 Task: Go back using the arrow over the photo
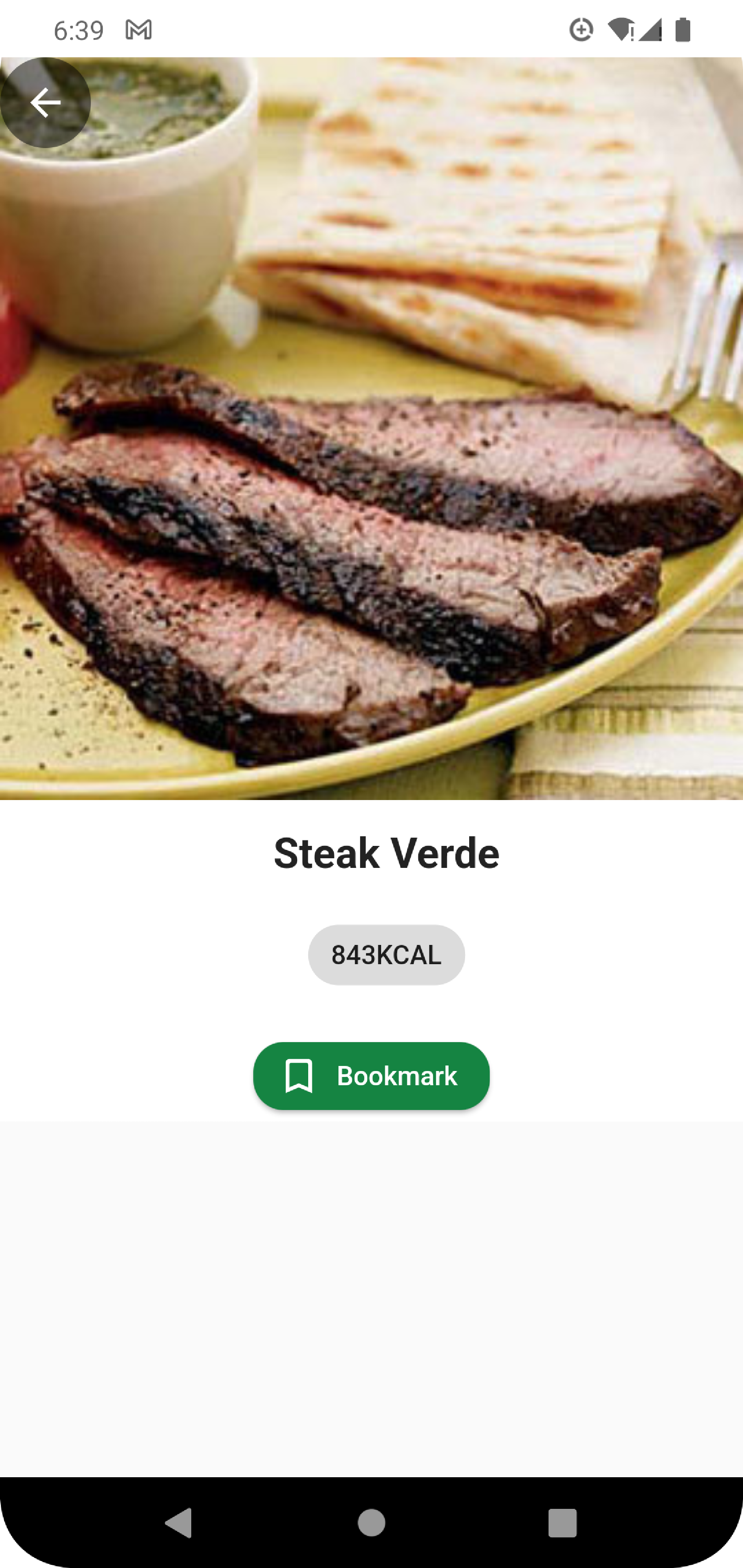[45, 102]
